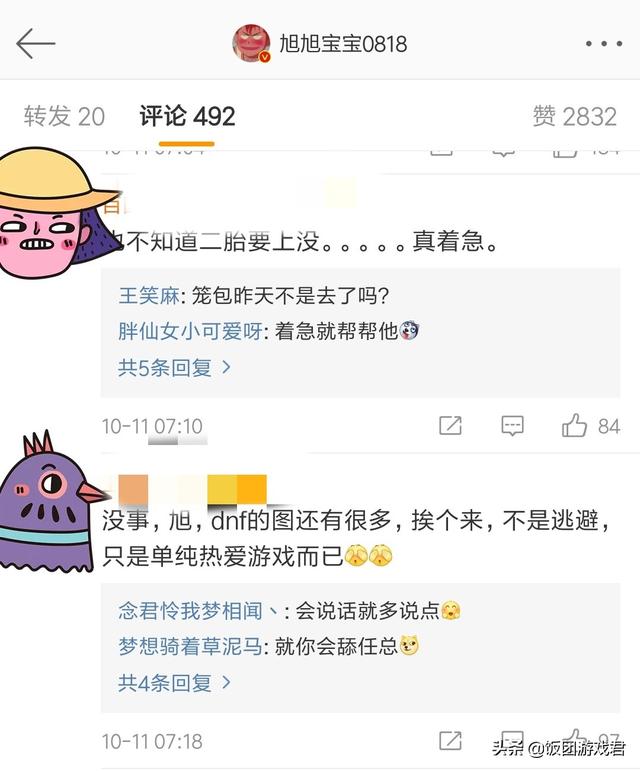Open the overflow menu with three dots

[603, 44]
